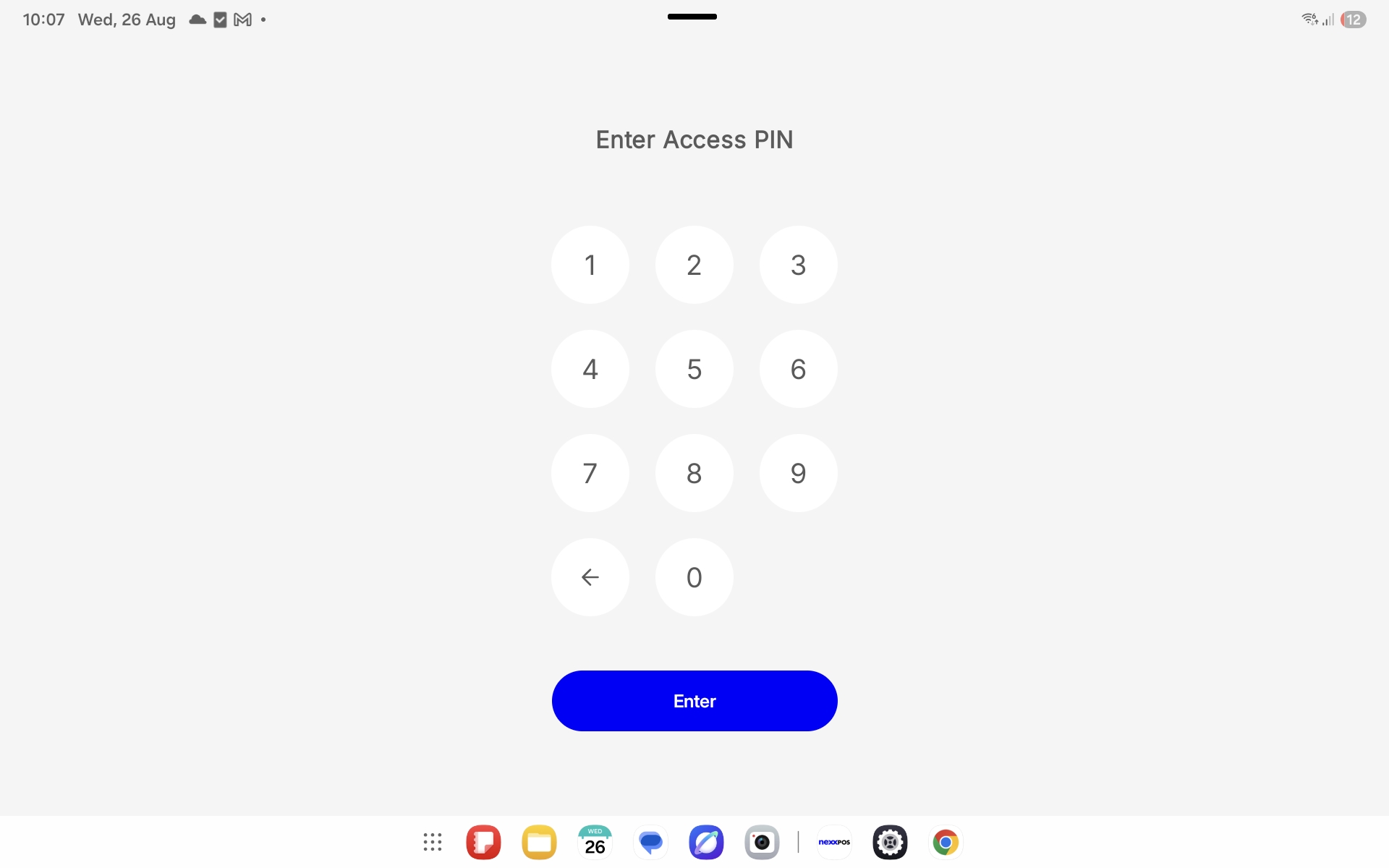Open the Camera app from the taskbar
Image resolution: width=1389 pixels, height=868 pixels.
click(762, 842)
